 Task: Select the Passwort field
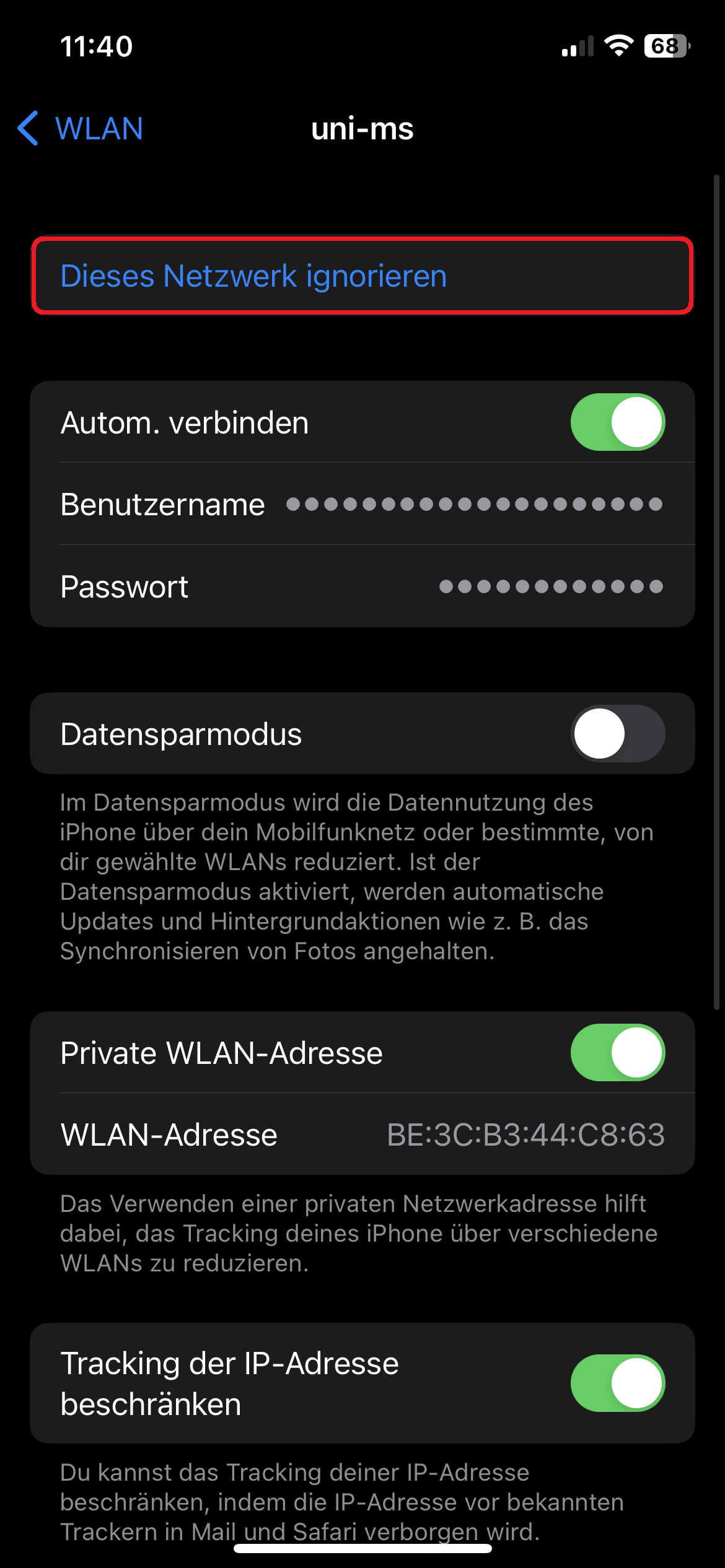tap(550, 586)
